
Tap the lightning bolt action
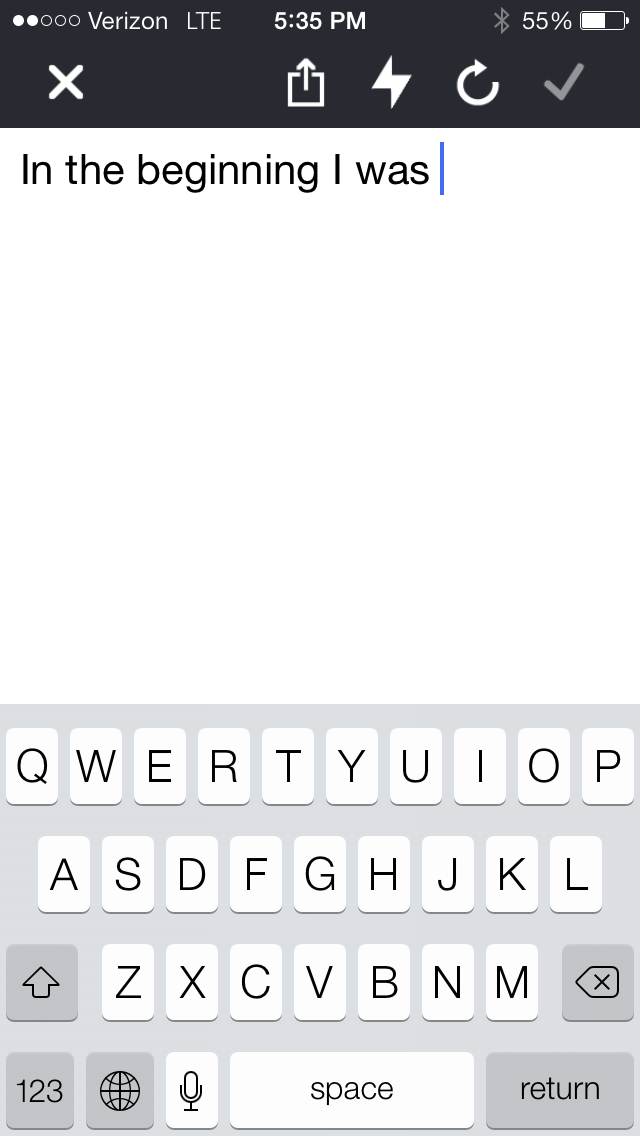click(x=391, y=82)
